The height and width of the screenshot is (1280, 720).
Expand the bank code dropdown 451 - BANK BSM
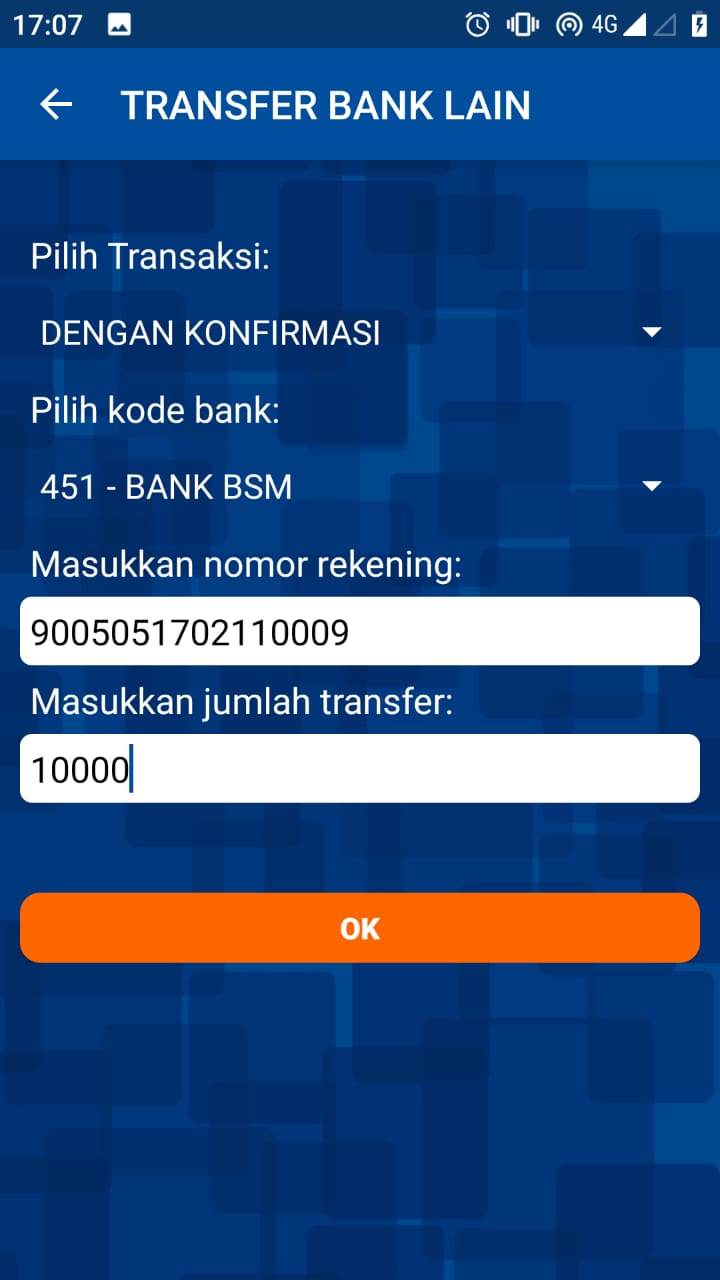(350, 487)
